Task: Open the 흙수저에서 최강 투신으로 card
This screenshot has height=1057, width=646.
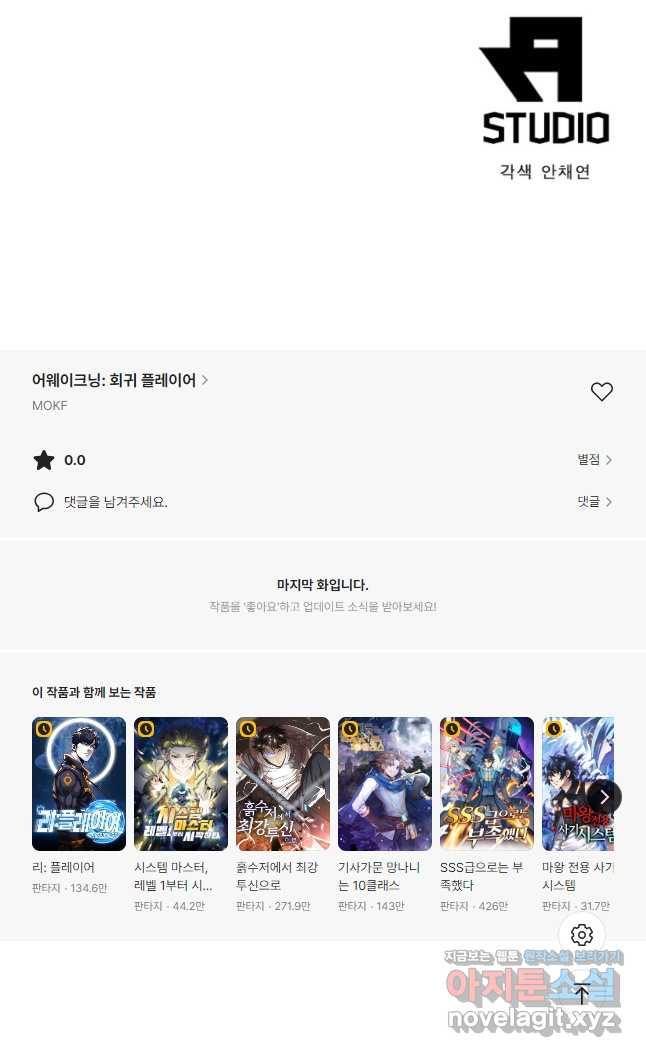Action: pos(283,784)
